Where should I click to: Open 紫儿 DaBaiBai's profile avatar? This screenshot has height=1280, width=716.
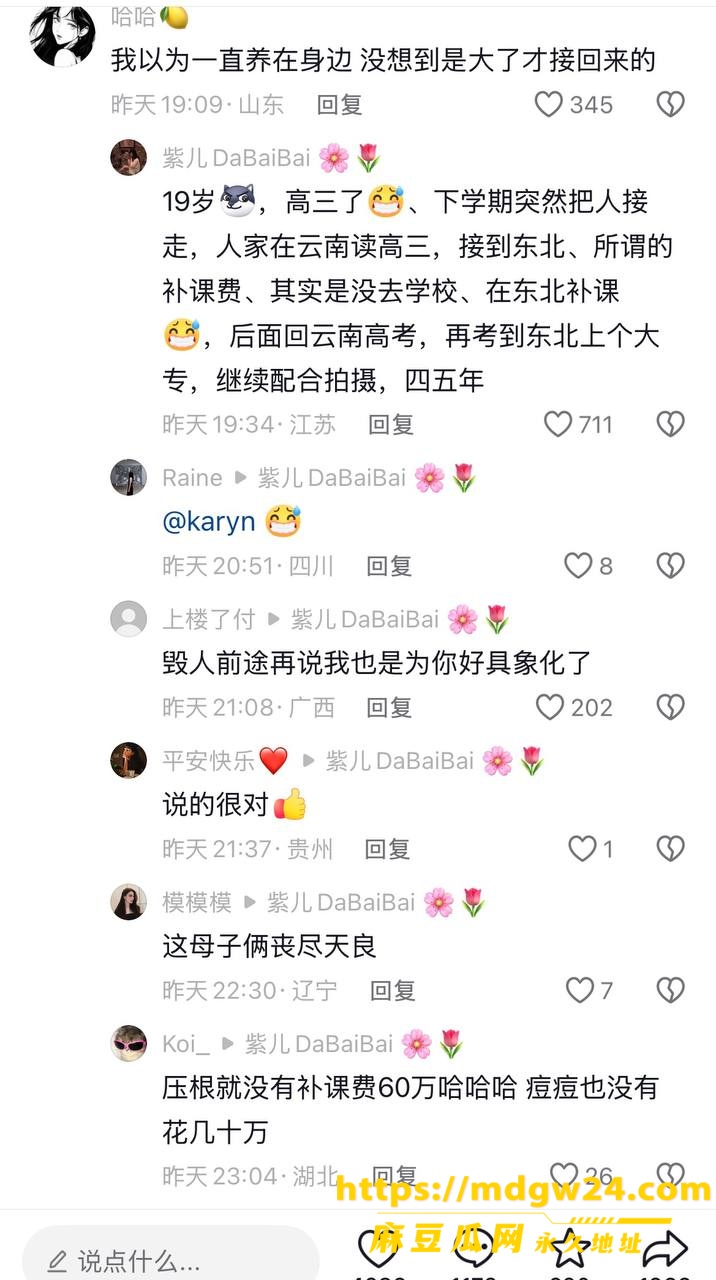click(128, 158)
